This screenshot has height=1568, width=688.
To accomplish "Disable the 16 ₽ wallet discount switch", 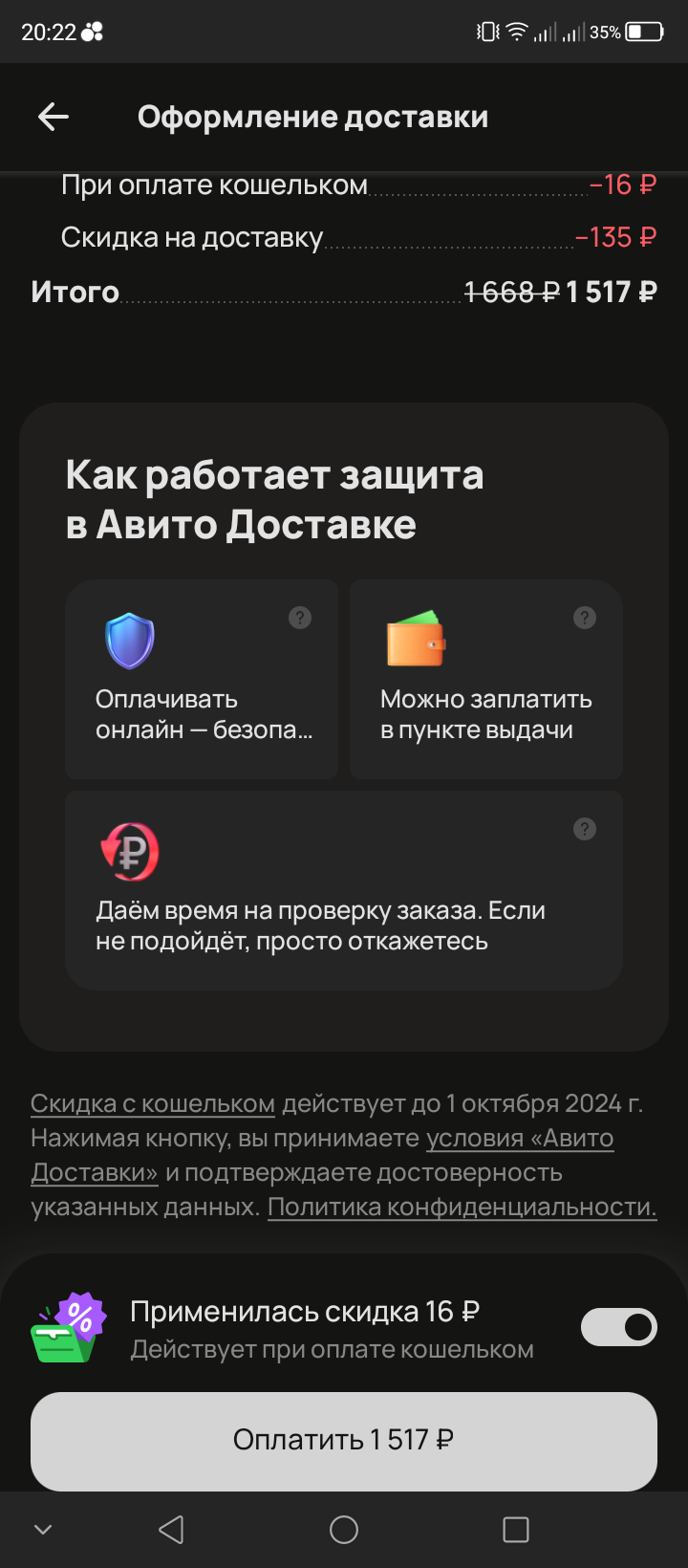I will tap(618, 1327).
